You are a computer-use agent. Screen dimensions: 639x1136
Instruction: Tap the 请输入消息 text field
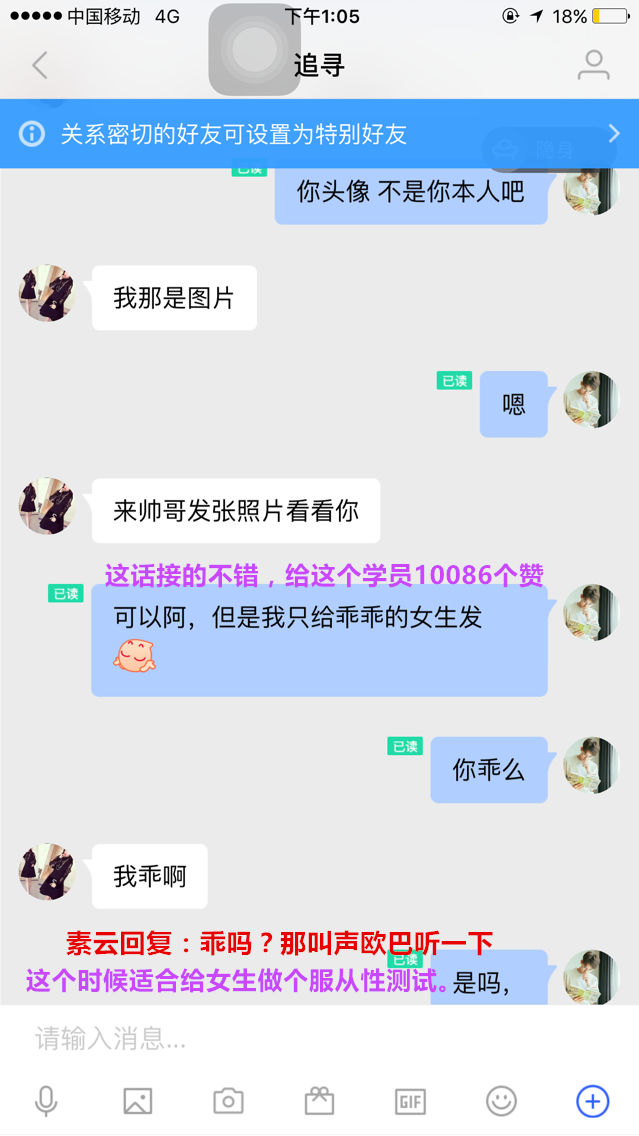[300, 1038]
